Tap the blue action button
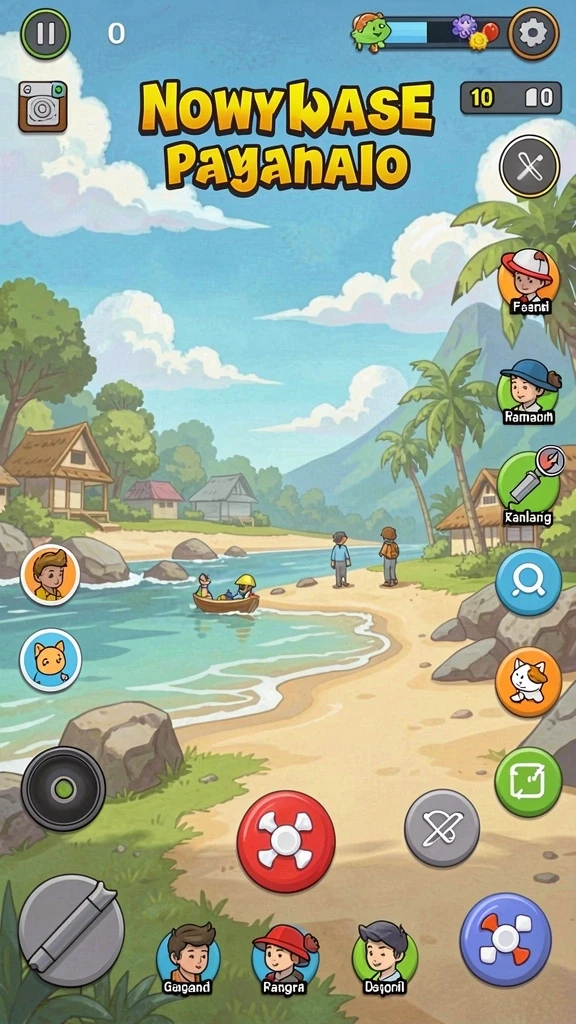 pos(505,939)
